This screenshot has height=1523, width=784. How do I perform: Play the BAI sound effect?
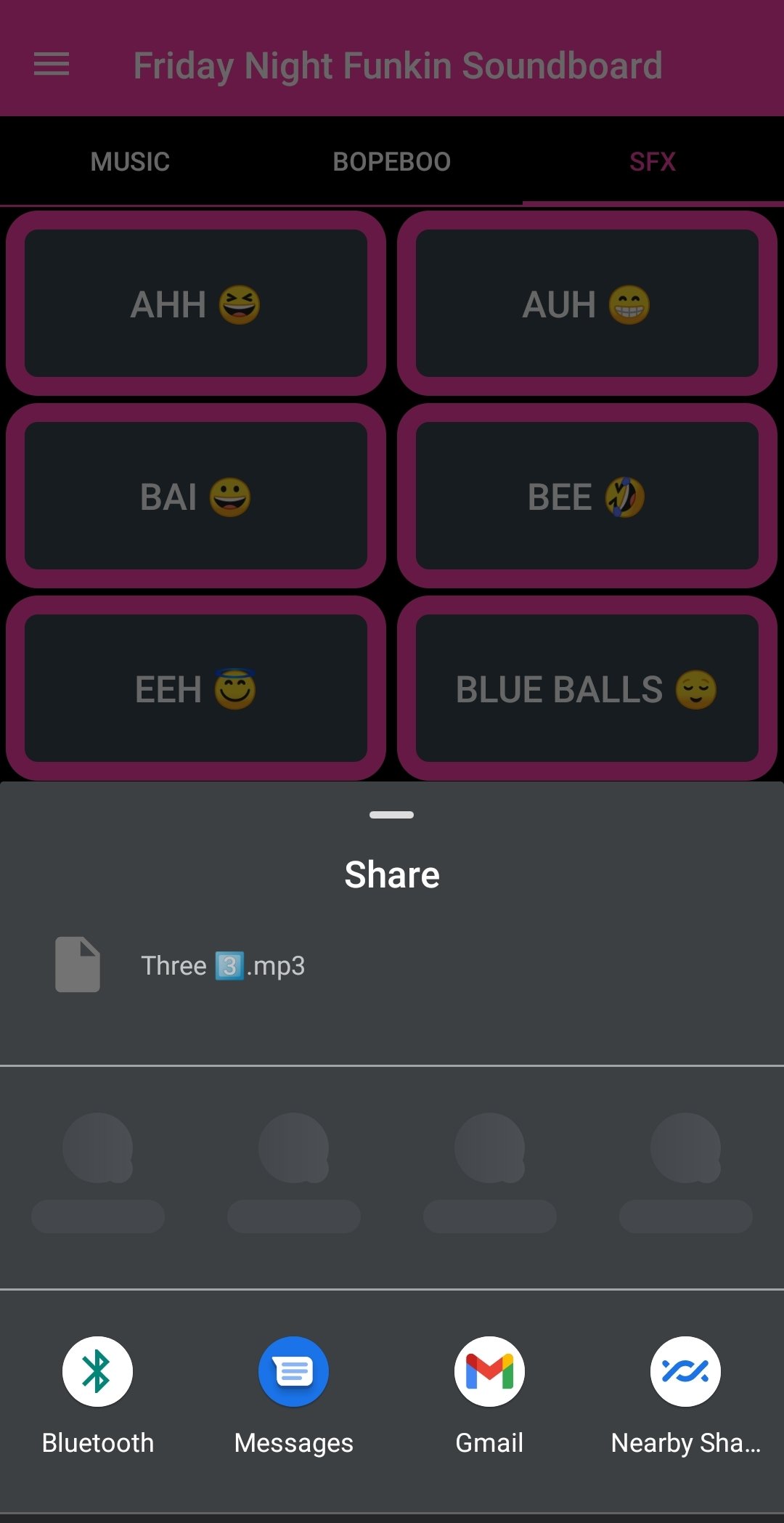[x=196, y=496]
